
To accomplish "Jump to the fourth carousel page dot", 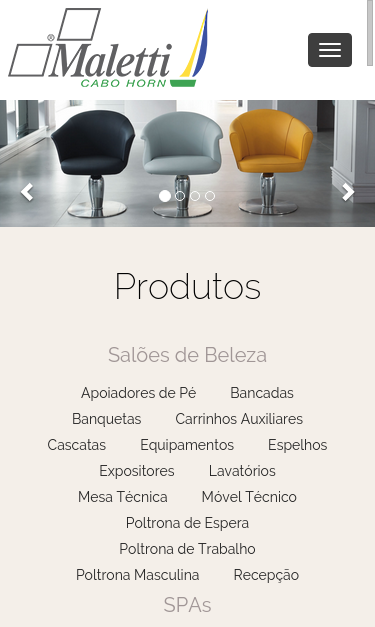I will click(210, 196).
